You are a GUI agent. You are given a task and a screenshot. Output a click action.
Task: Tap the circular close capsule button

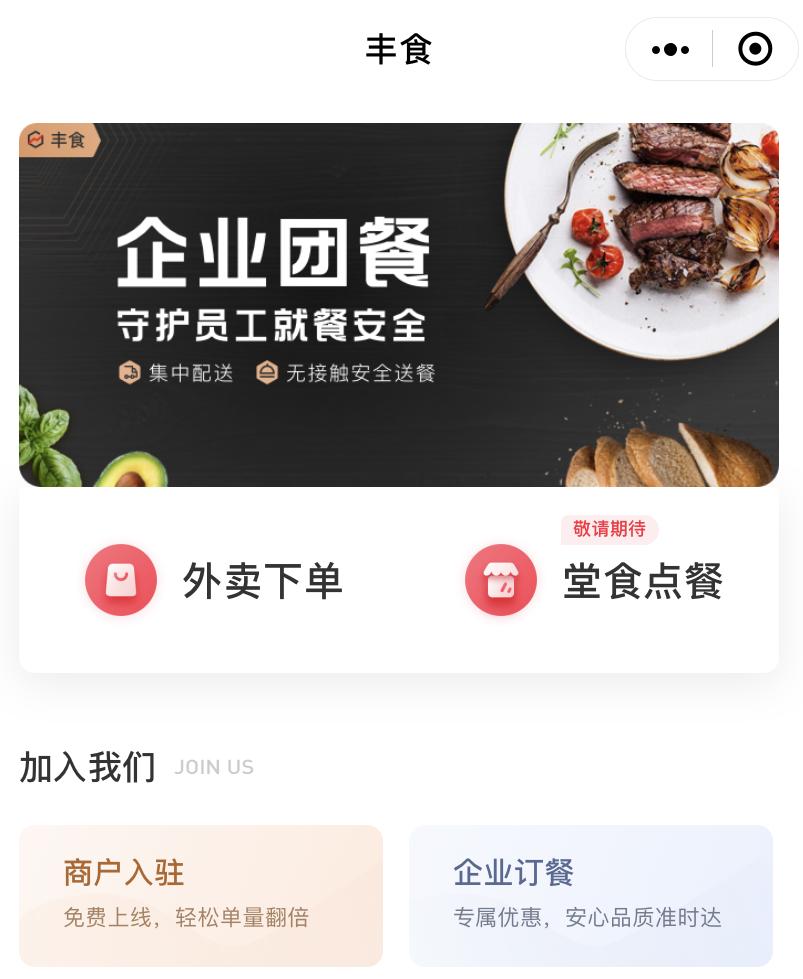click(x=755, y=48)
